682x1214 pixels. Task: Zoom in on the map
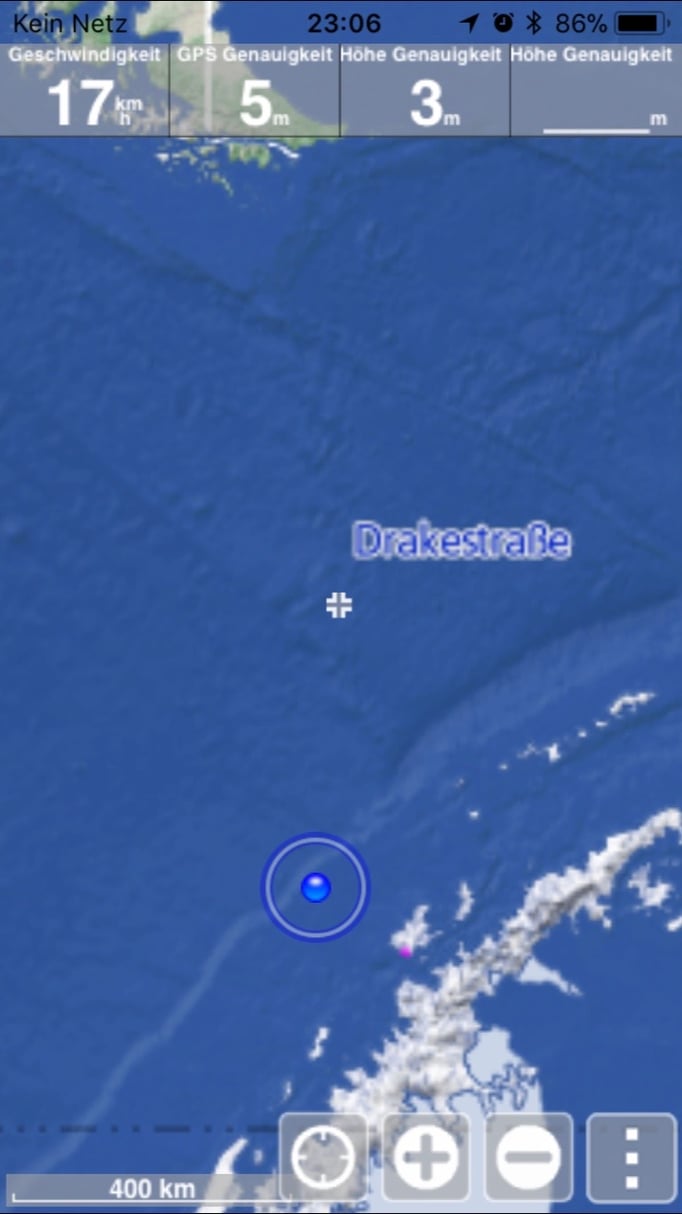coord(427,1157)
